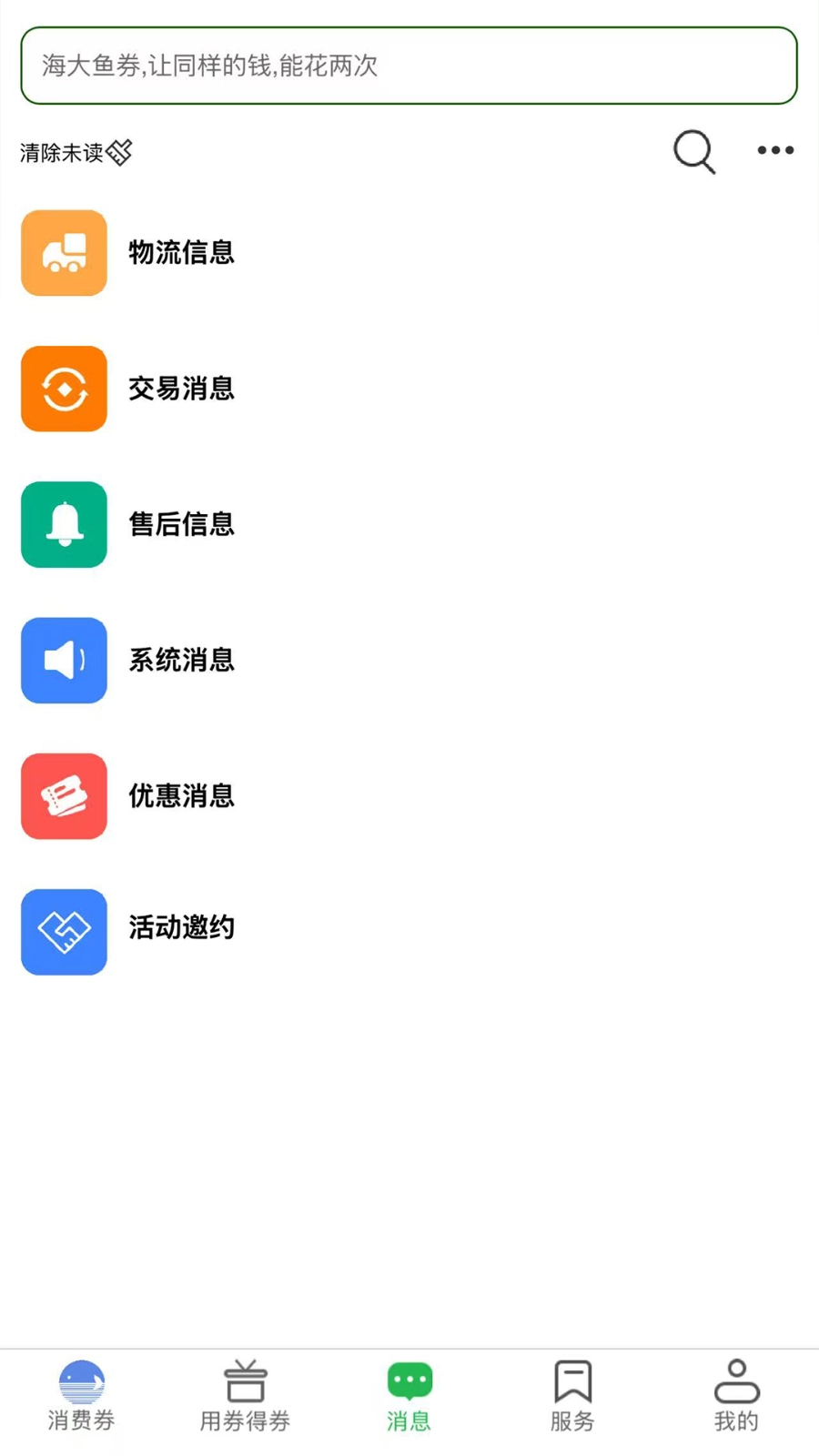The image size is (819, 1456).
Task: Open the three-dot overflow menu
Action: (x=774, y=150)
